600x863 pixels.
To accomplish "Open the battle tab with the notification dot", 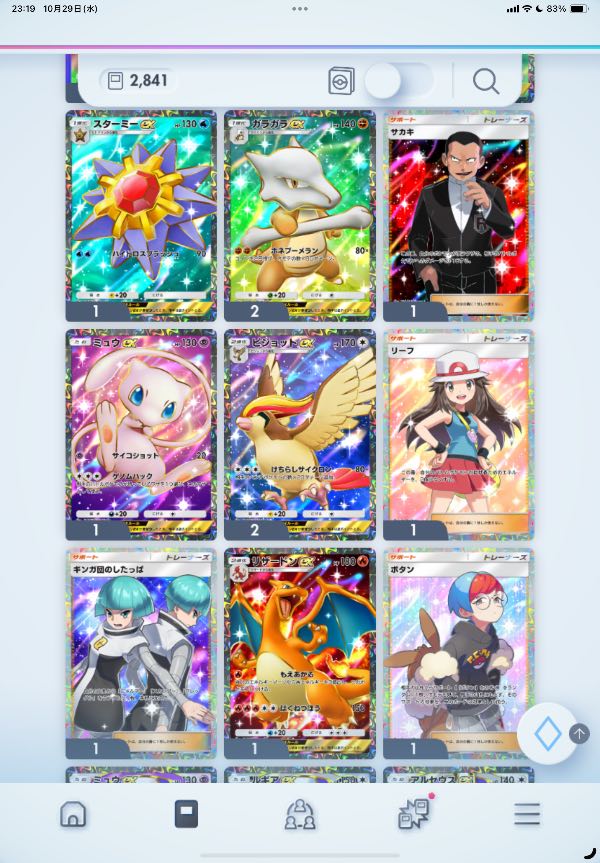I will 414,812.
